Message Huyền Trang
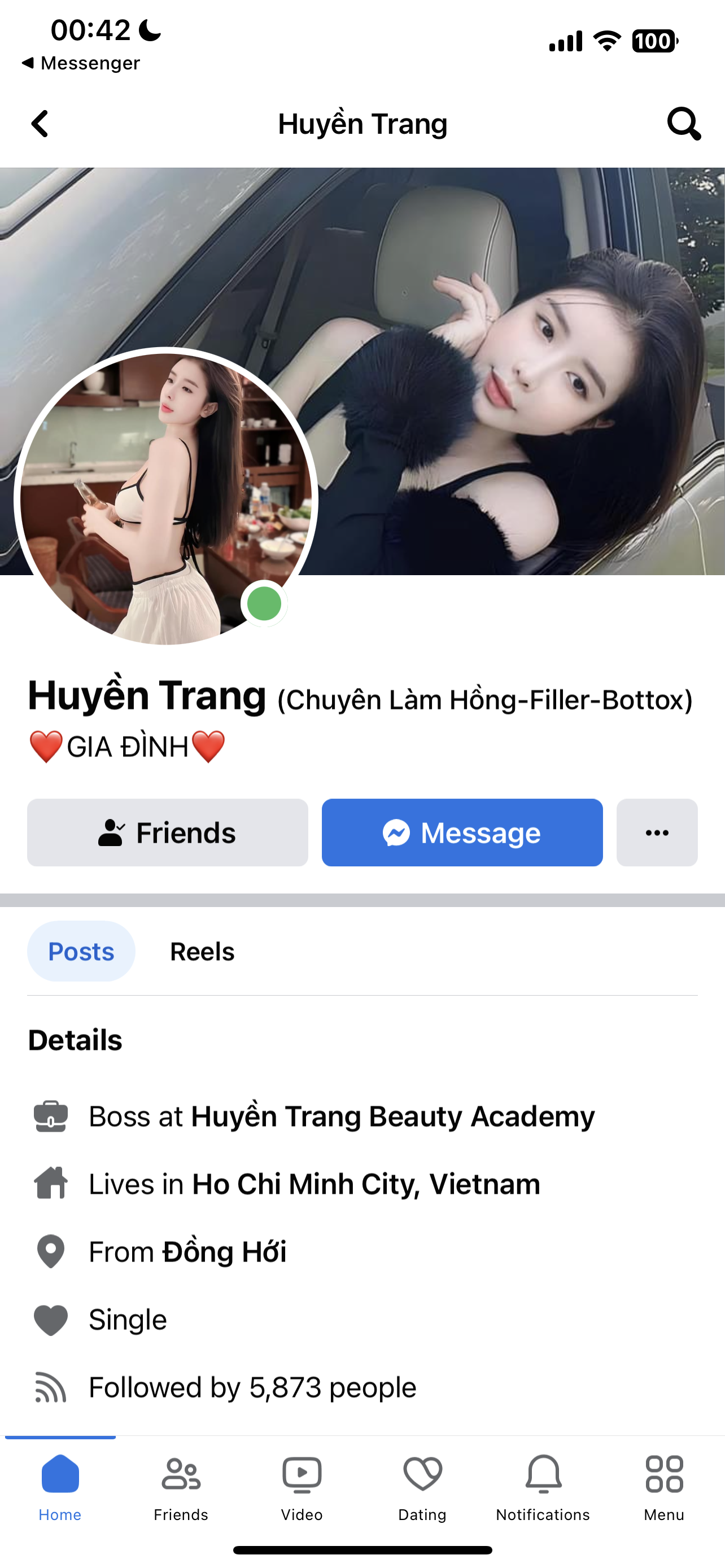Image resolution: width=725 pixels, height=1568 pixels. click(462, 832)
